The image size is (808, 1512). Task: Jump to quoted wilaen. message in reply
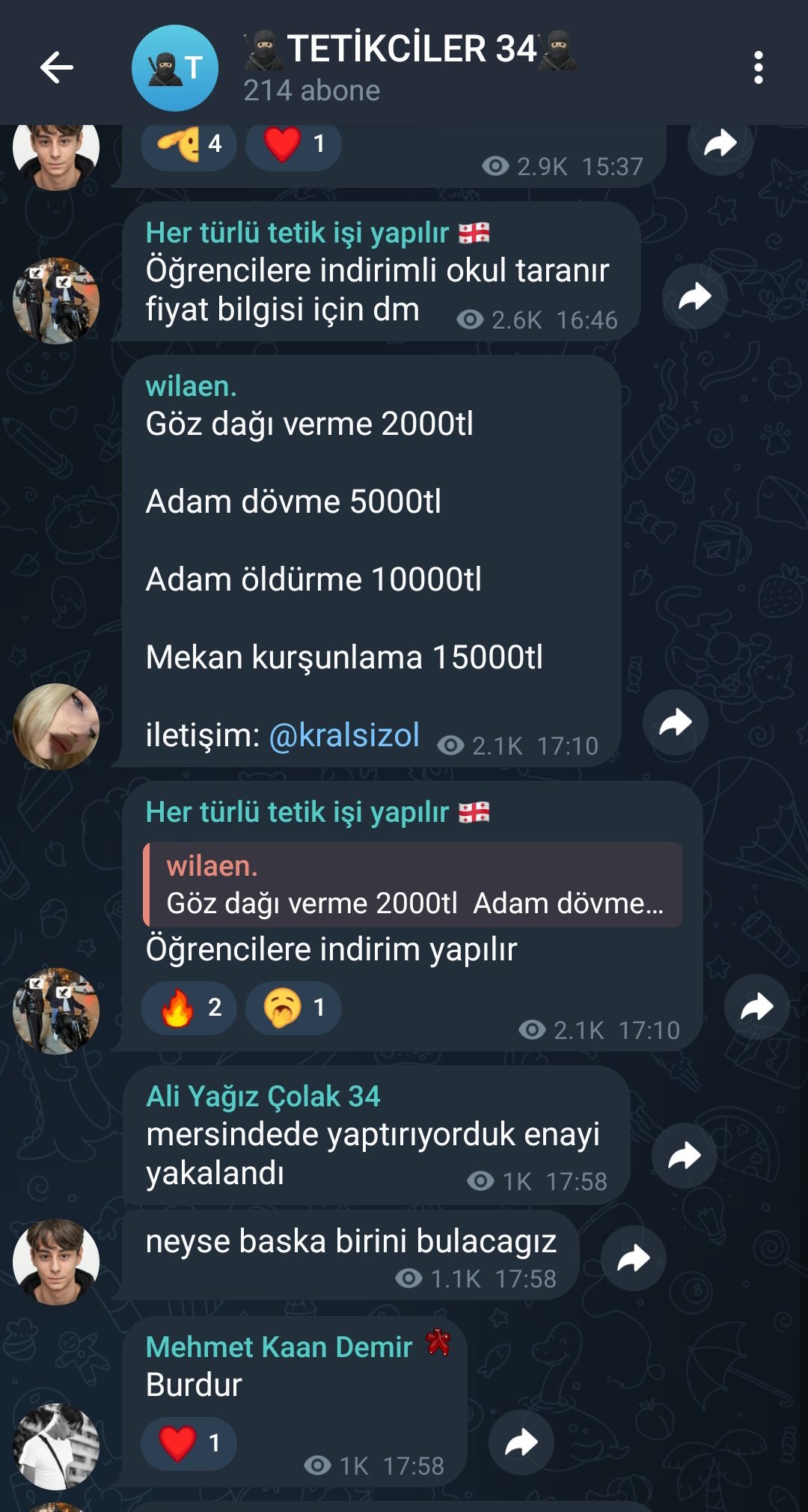point(411,885)
